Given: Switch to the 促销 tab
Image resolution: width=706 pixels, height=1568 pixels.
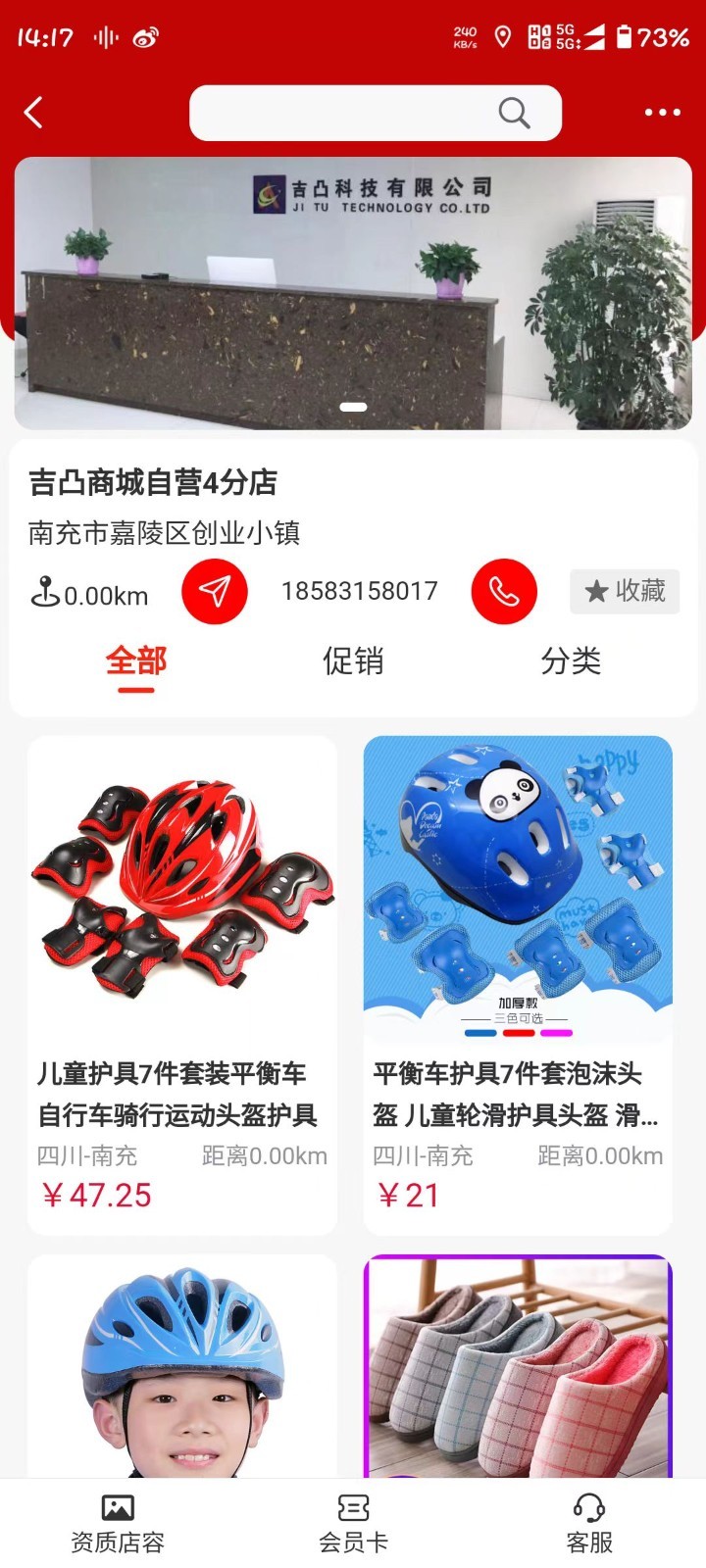Looking at the screenshot, I should 353,661.
